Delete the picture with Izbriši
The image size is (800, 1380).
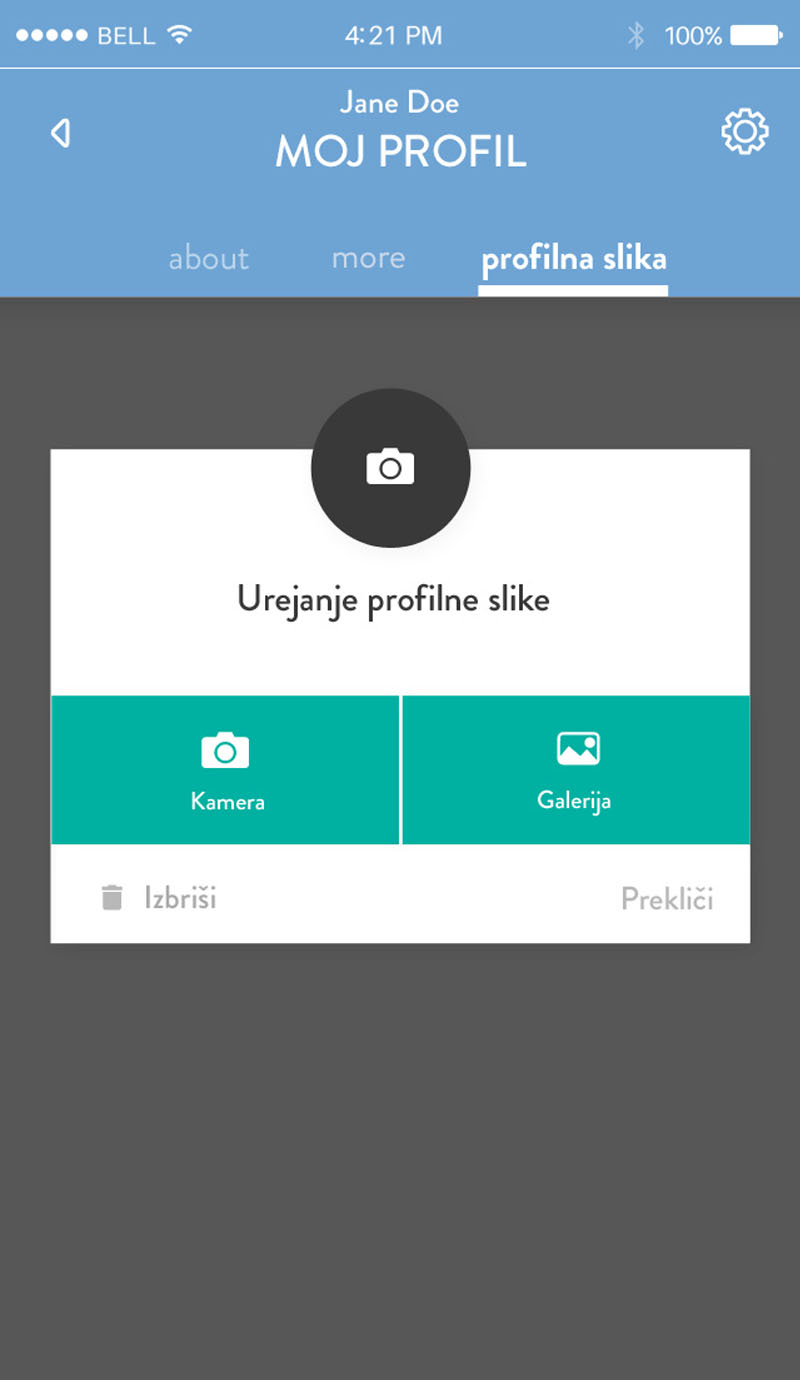[x=160, y=898]
